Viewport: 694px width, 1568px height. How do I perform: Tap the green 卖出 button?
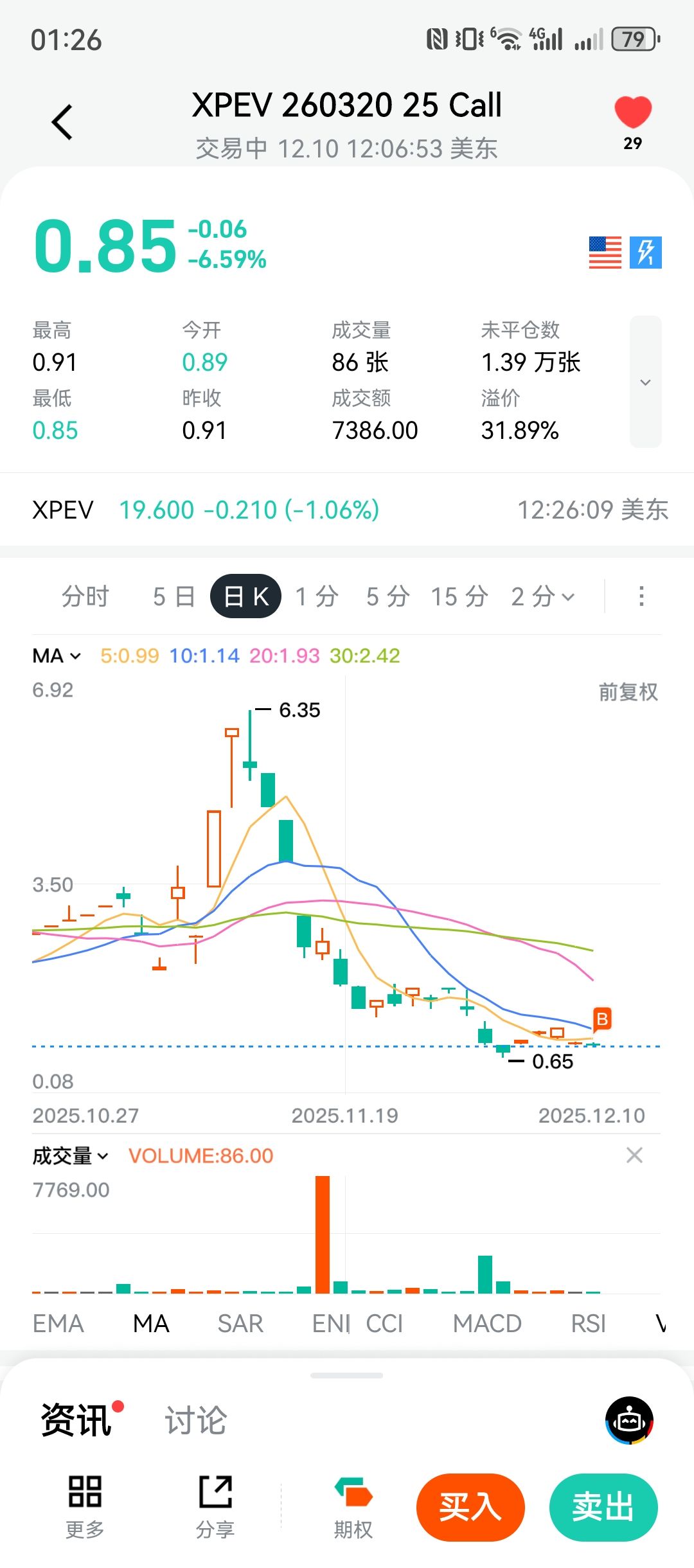click(x=603, y=1508)
